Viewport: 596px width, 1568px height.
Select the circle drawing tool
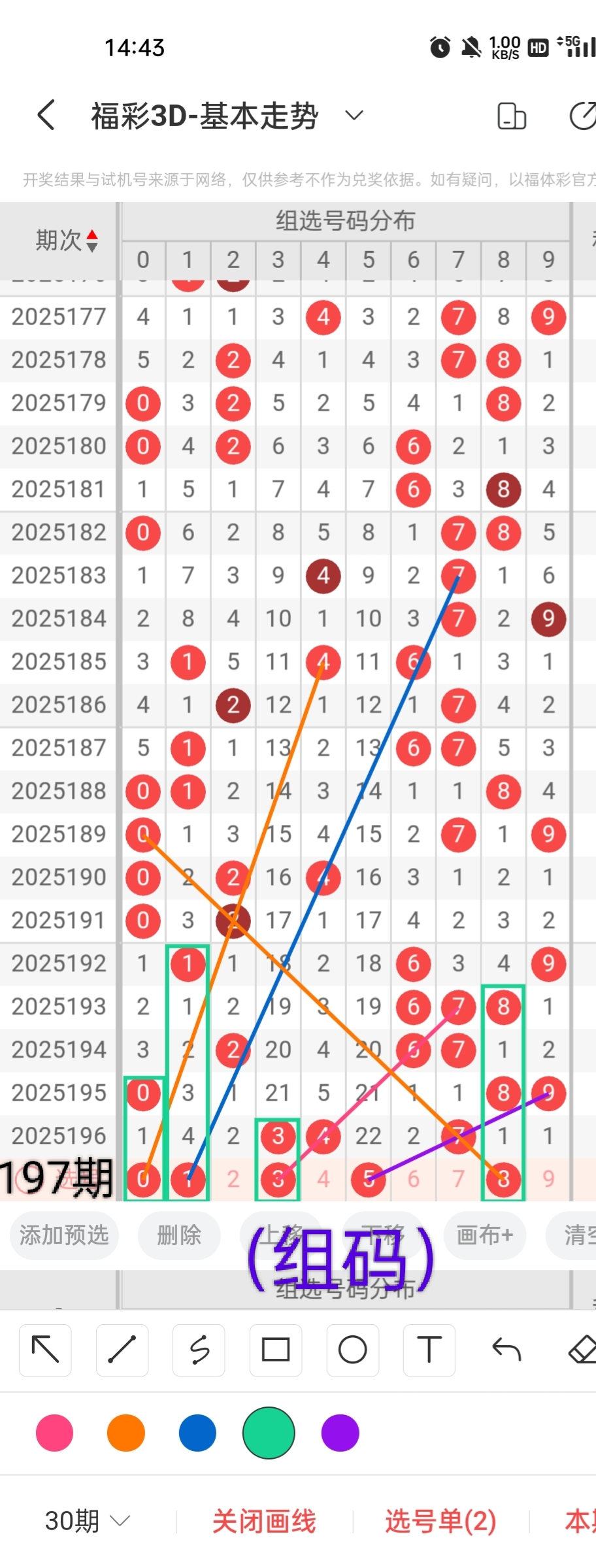pos(352,1350)
